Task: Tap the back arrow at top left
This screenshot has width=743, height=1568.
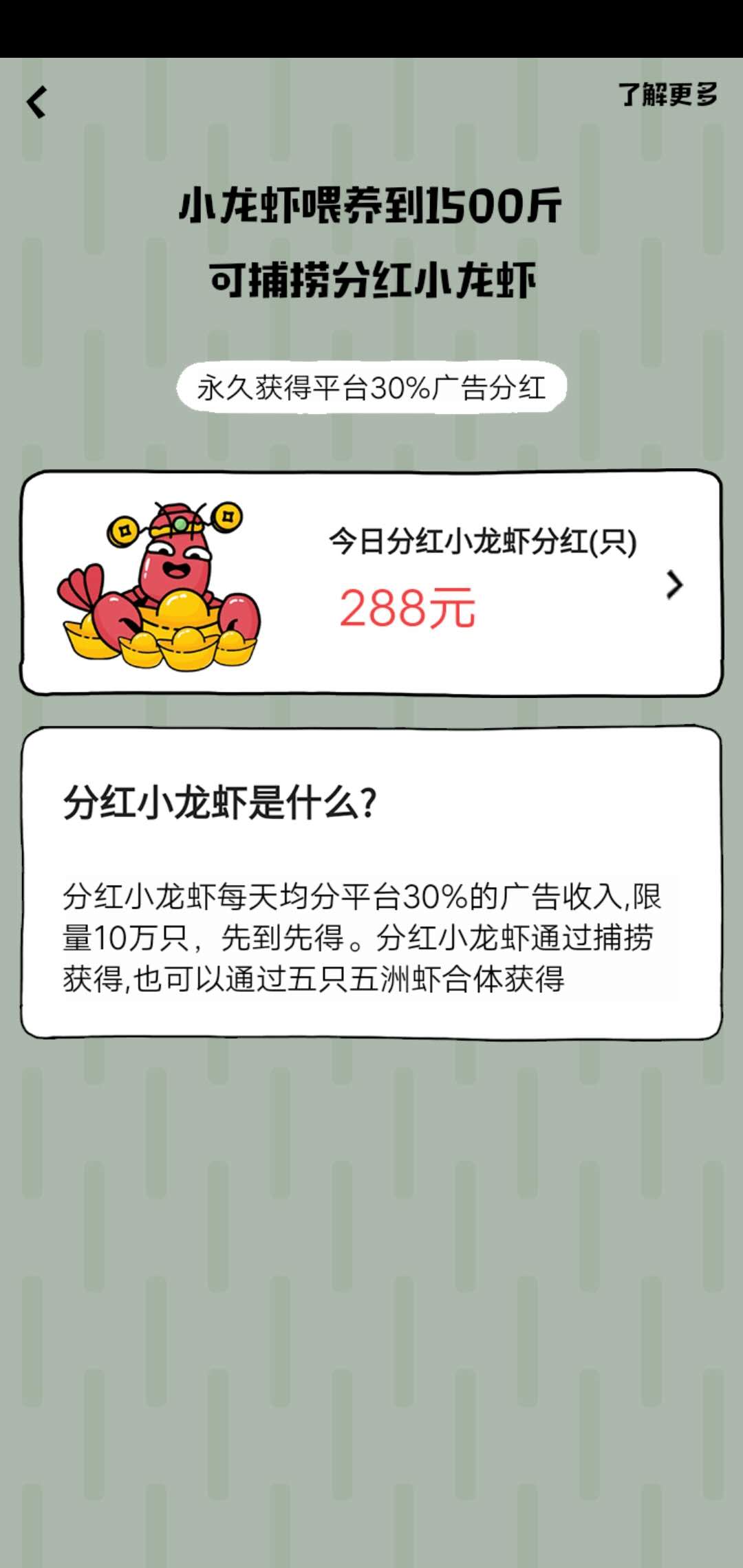Action: pos(38,102)
